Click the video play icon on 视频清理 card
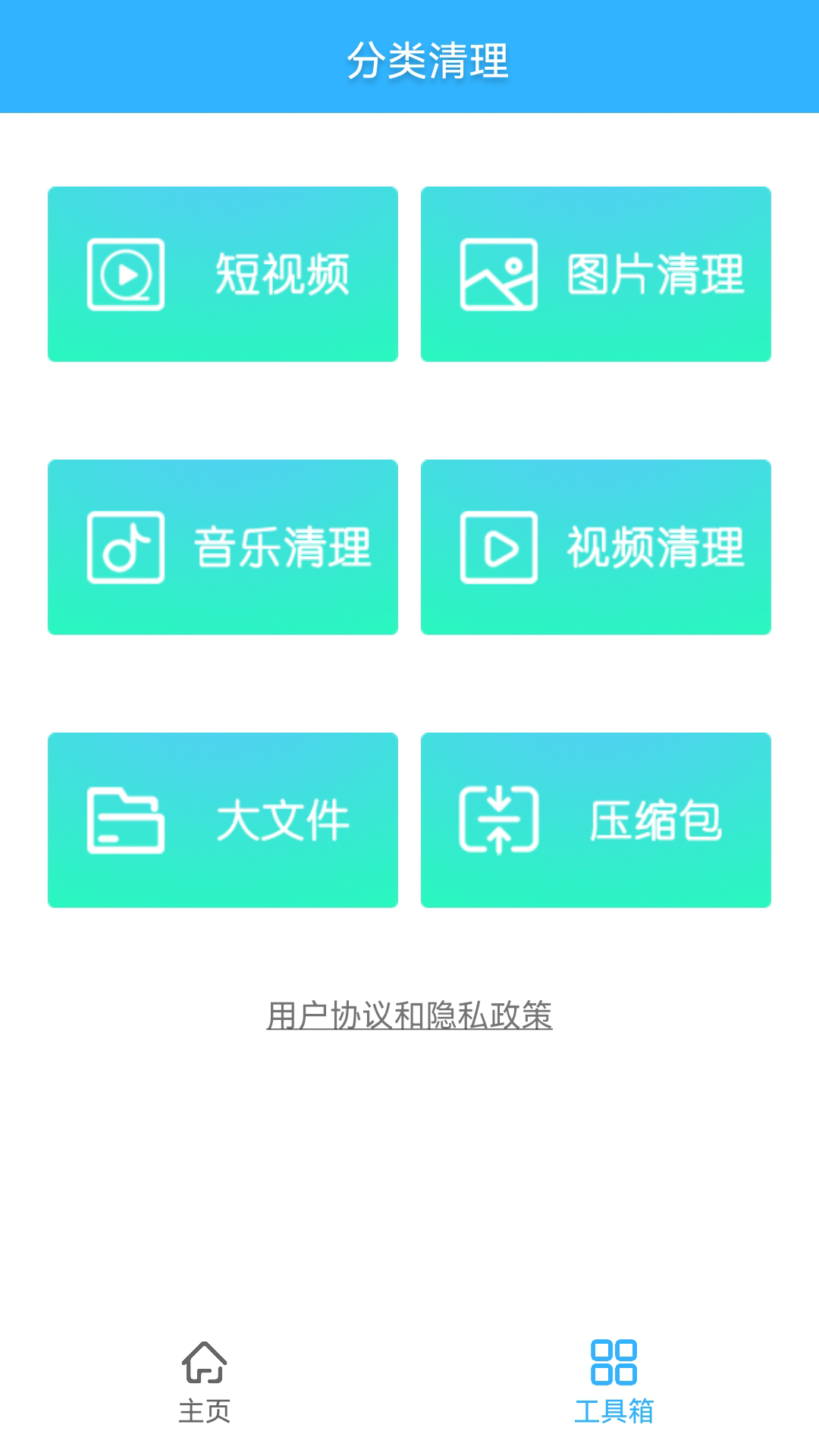The width and height of the screenshot is (819, 1456). pyautogui.click(x=497, y=548)
